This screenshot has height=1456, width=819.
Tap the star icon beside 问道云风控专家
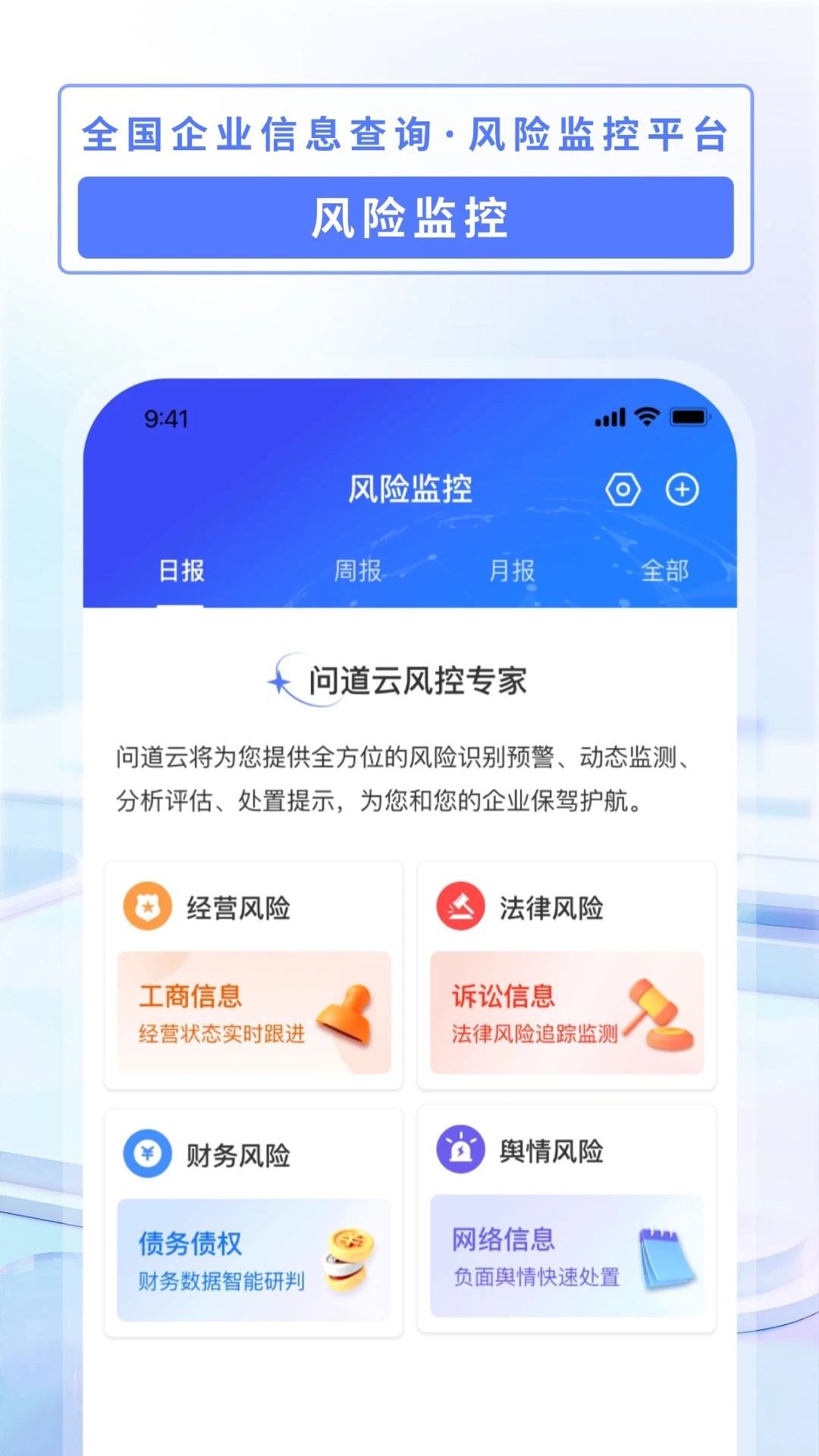pyautogui.click(x=282, y=681)
